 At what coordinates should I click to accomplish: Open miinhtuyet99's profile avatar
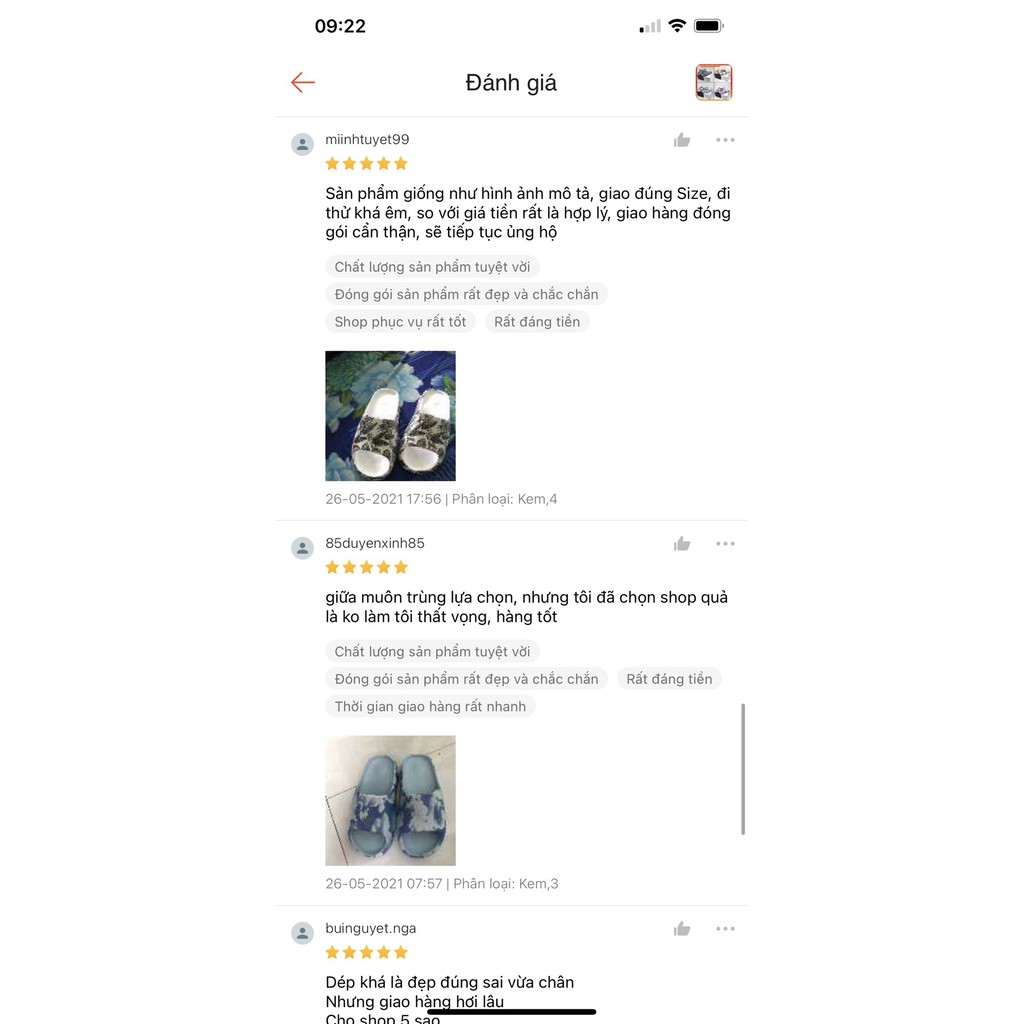click(302, 144)
